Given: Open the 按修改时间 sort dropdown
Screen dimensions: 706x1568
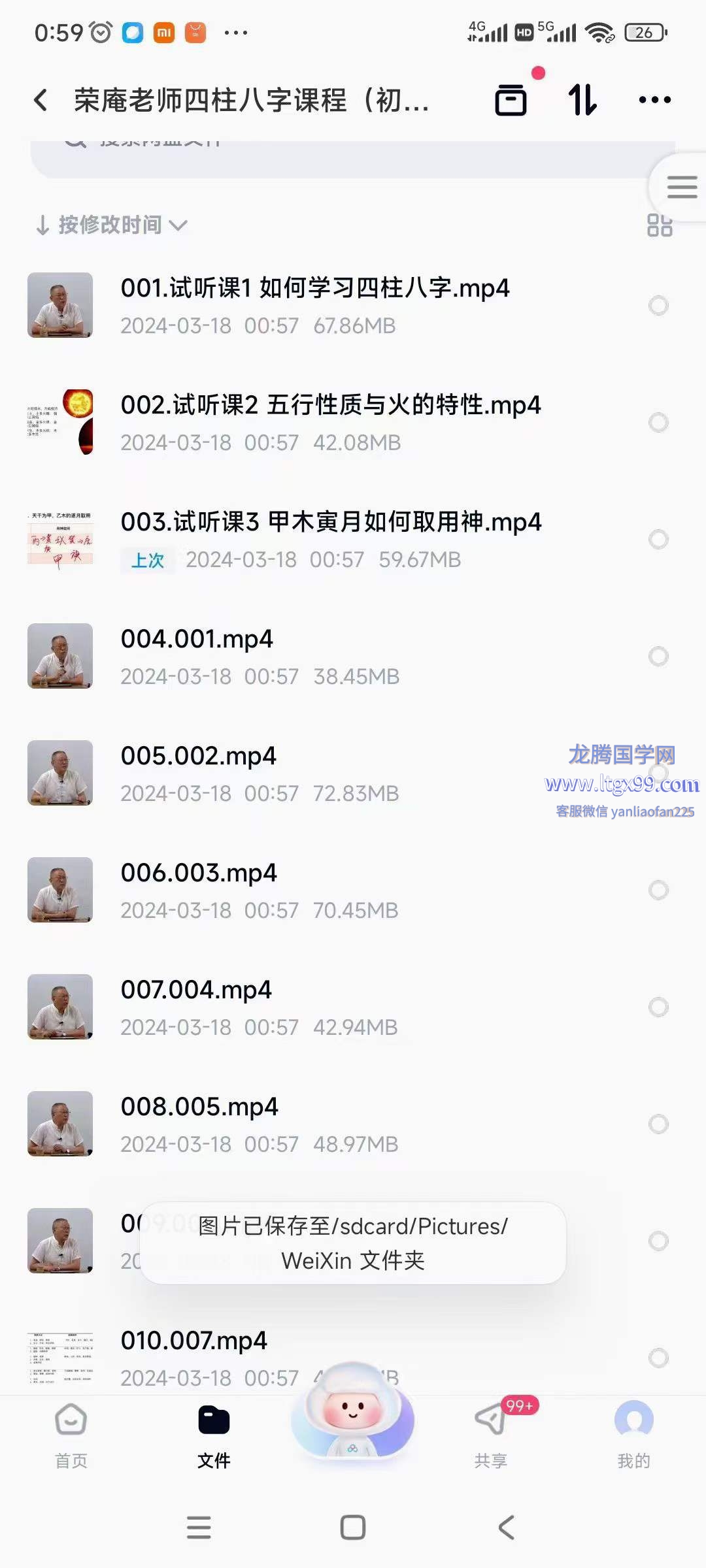Looking at the screenshot, I should click(x=111, y=225).
